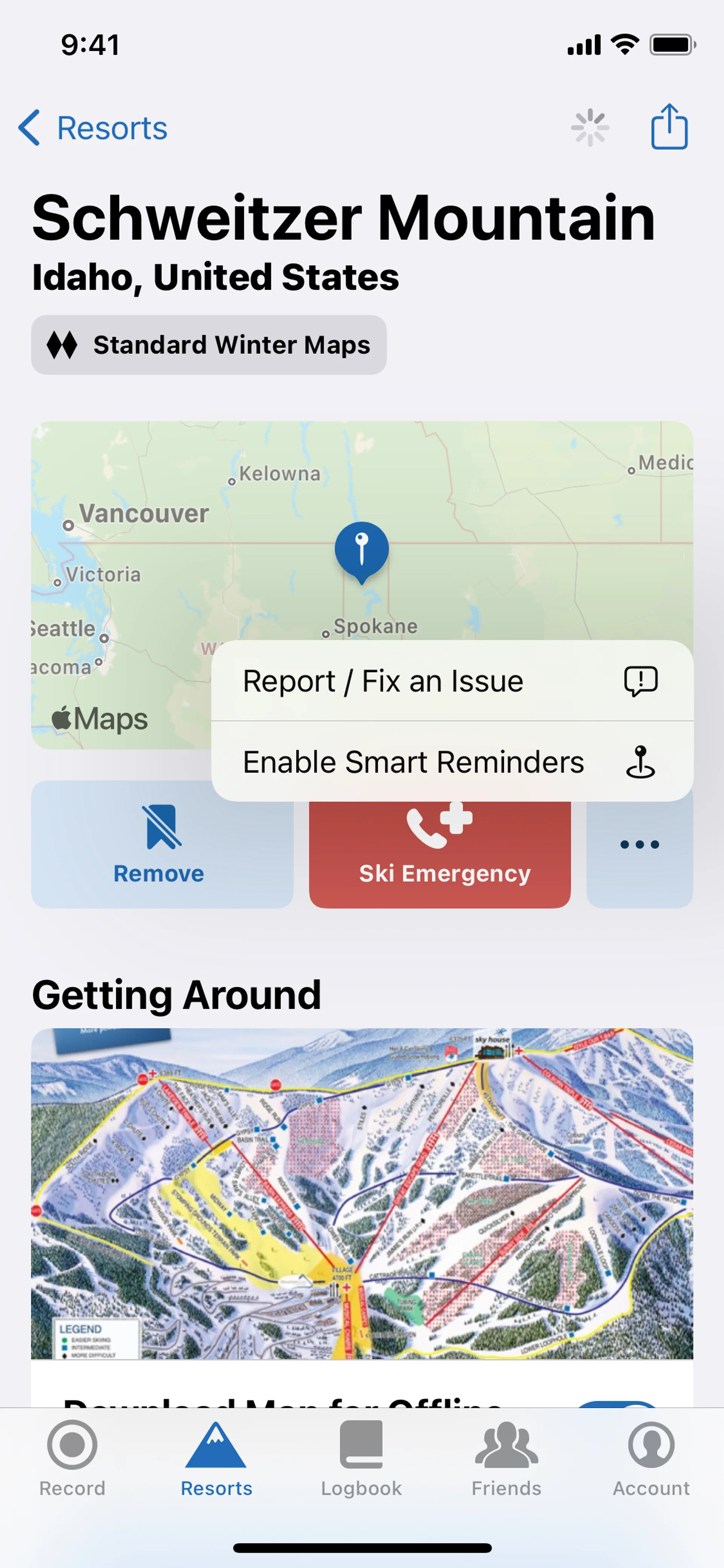Open the Schweitzer trail map image

361,1193
